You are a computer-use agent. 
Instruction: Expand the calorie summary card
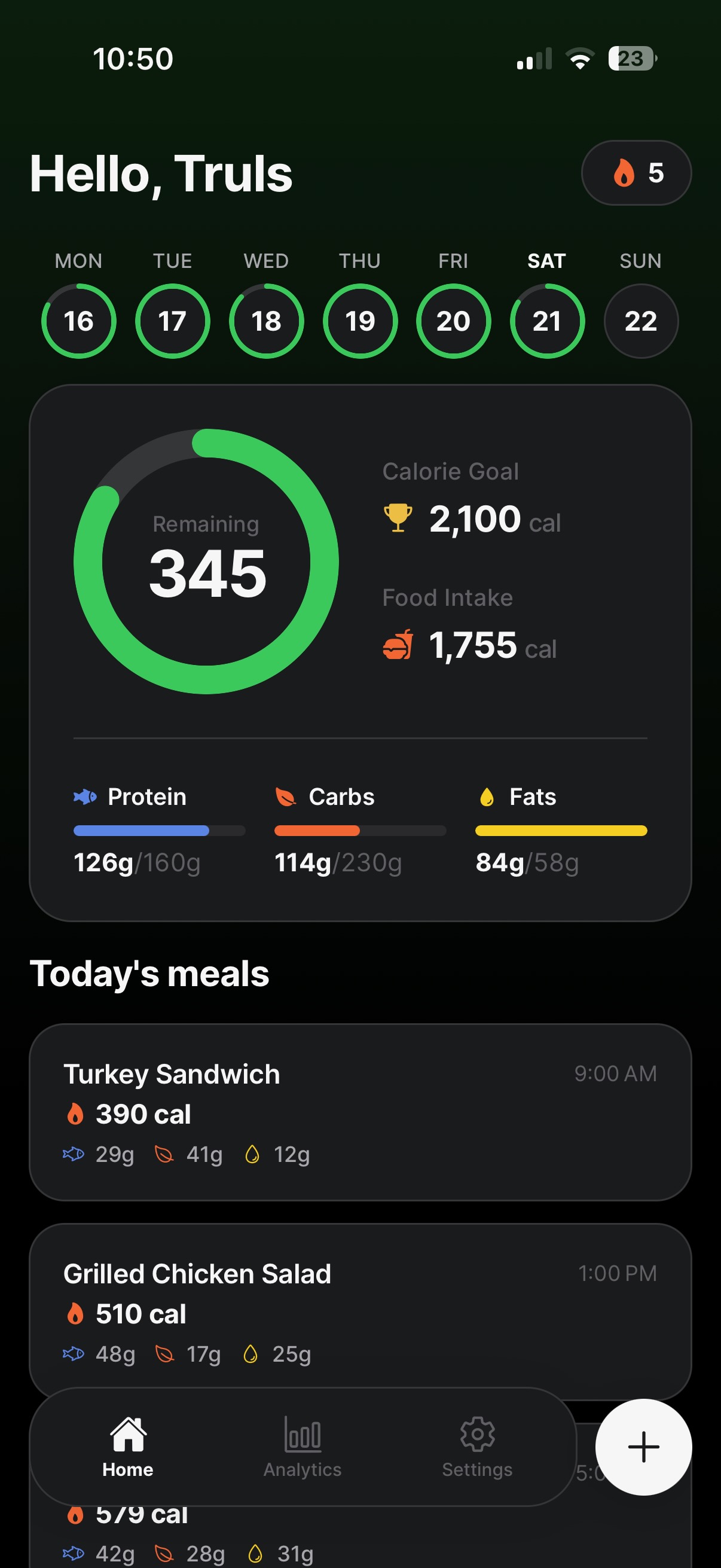coord(360,651)
